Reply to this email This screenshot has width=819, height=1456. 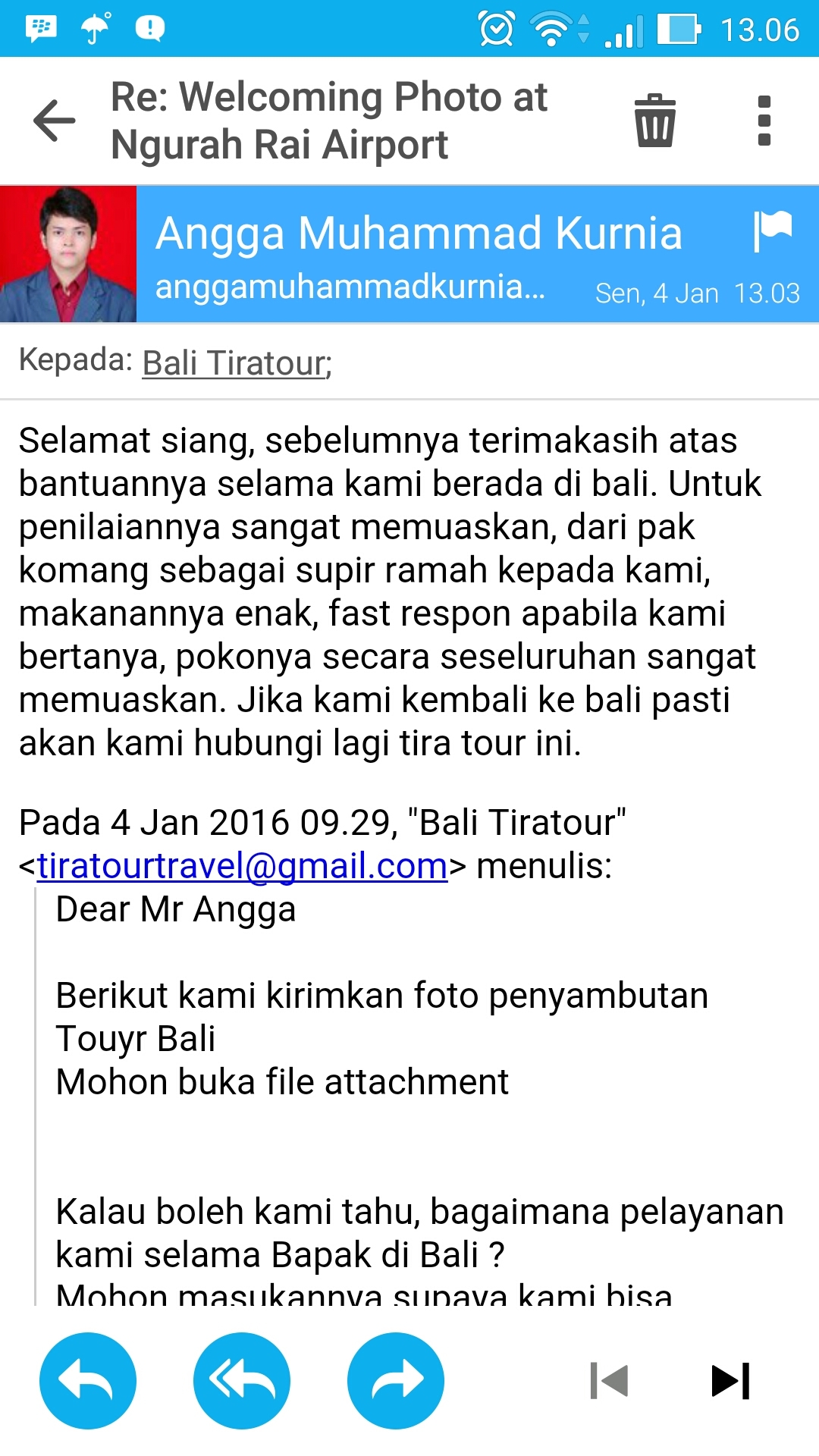[x=88, y=1381]
